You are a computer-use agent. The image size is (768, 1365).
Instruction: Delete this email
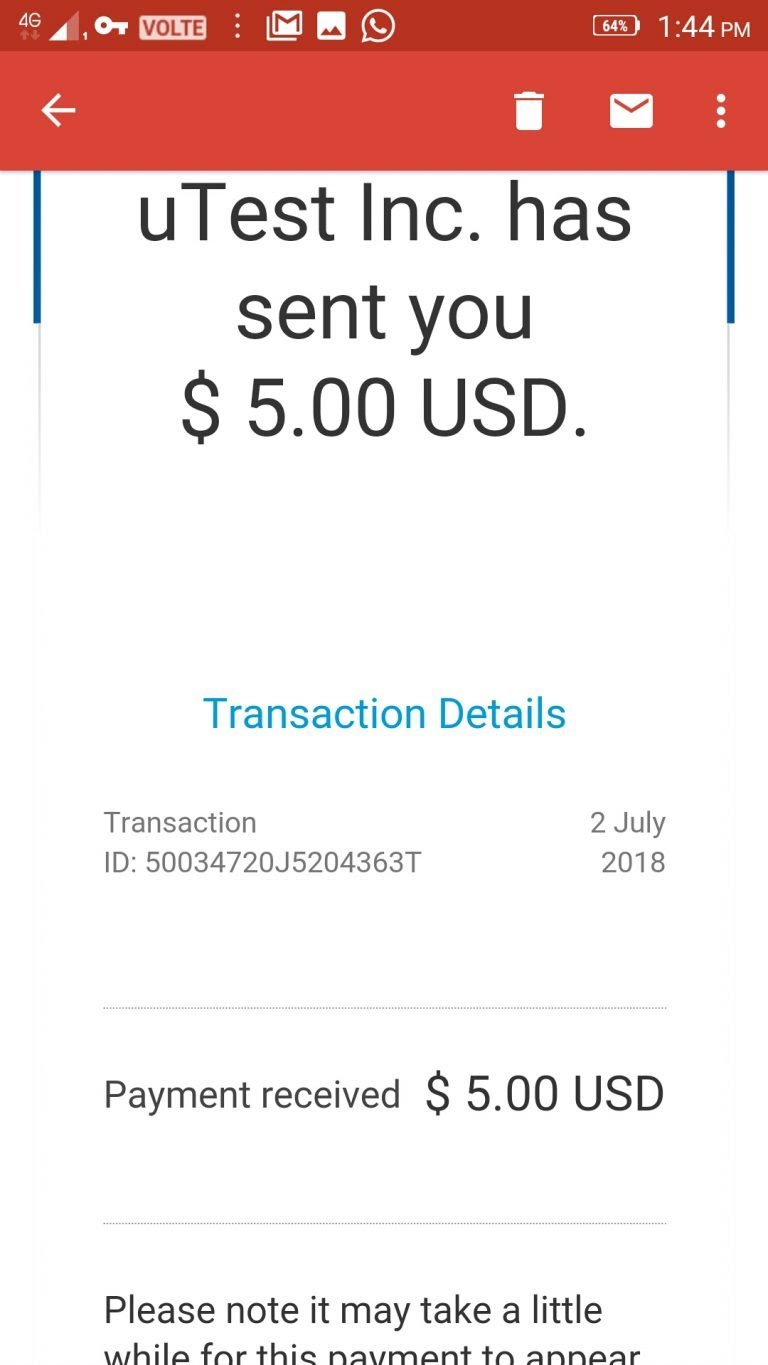click(529, 111)
